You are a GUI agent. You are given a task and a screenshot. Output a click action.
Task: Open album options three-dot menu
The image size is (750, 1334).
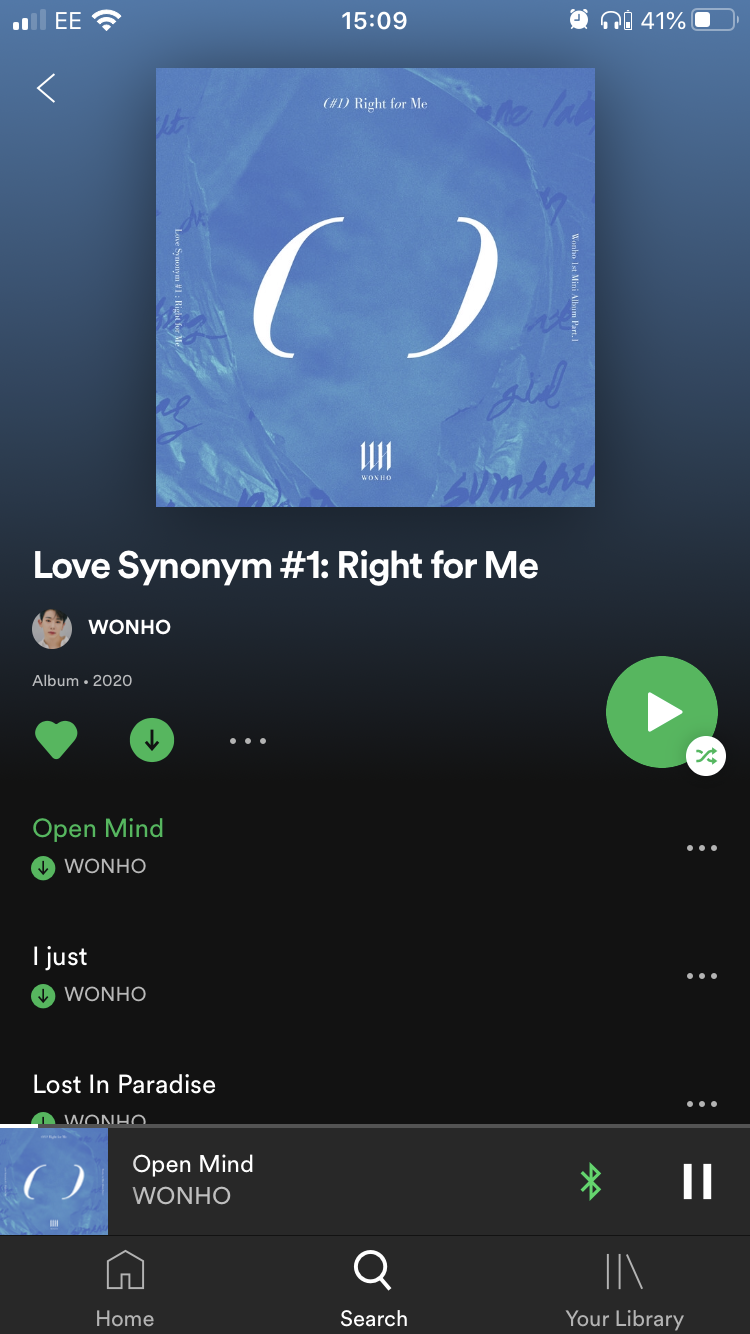[x=247, y=741]
